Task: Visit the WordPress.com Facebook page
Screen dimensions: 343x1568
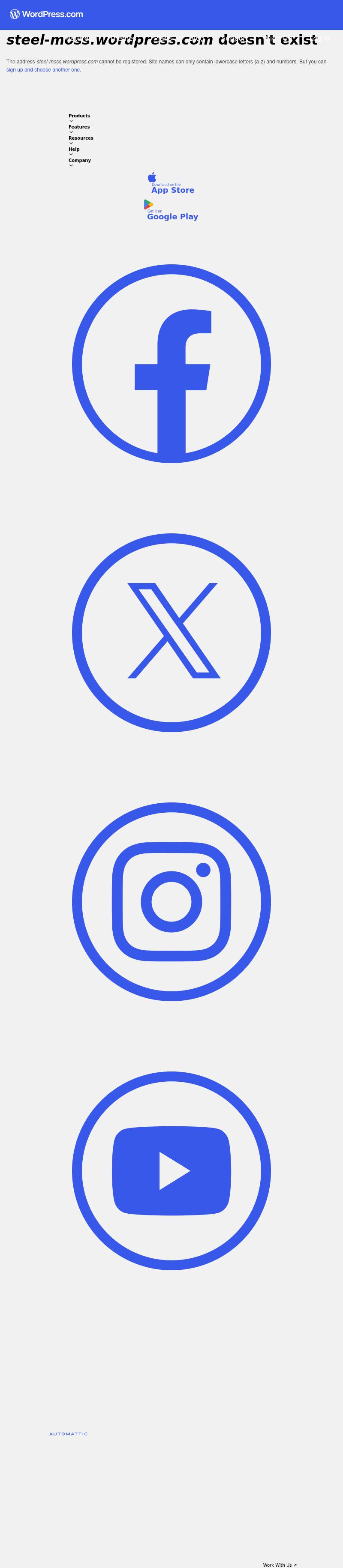Action: coord(171,363)
